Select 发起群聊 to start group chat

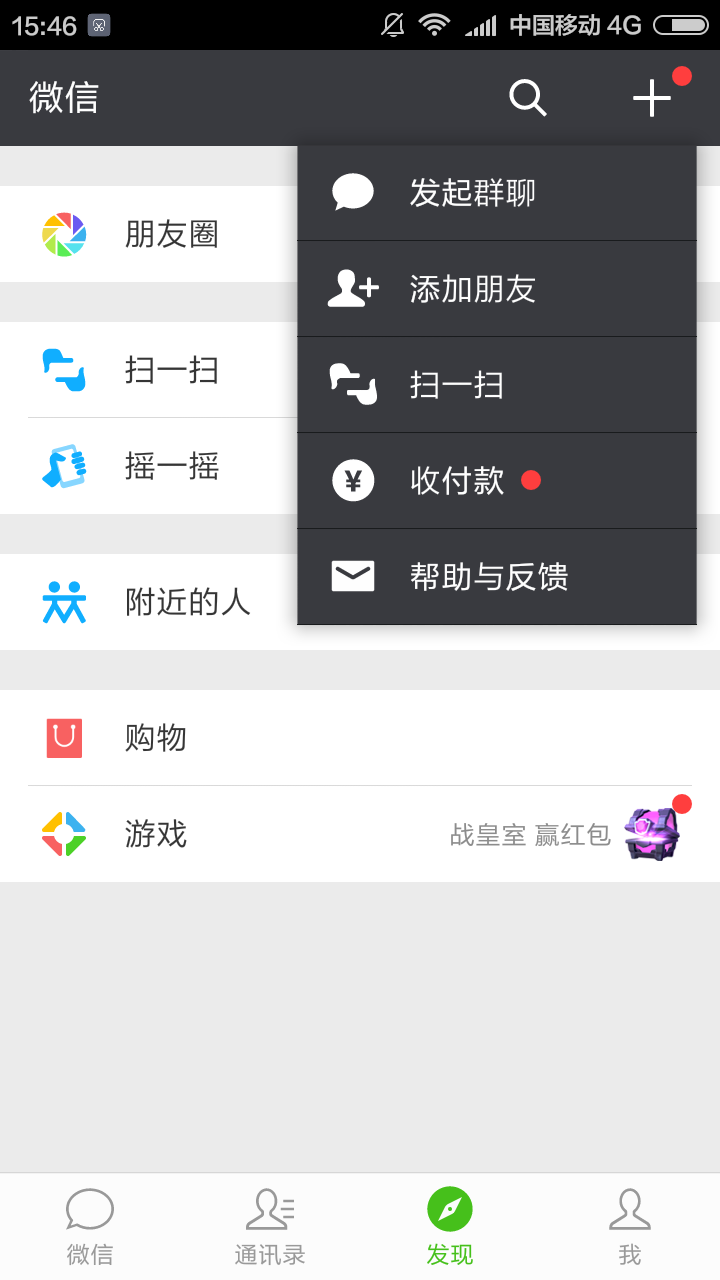(x=497, y=193)
